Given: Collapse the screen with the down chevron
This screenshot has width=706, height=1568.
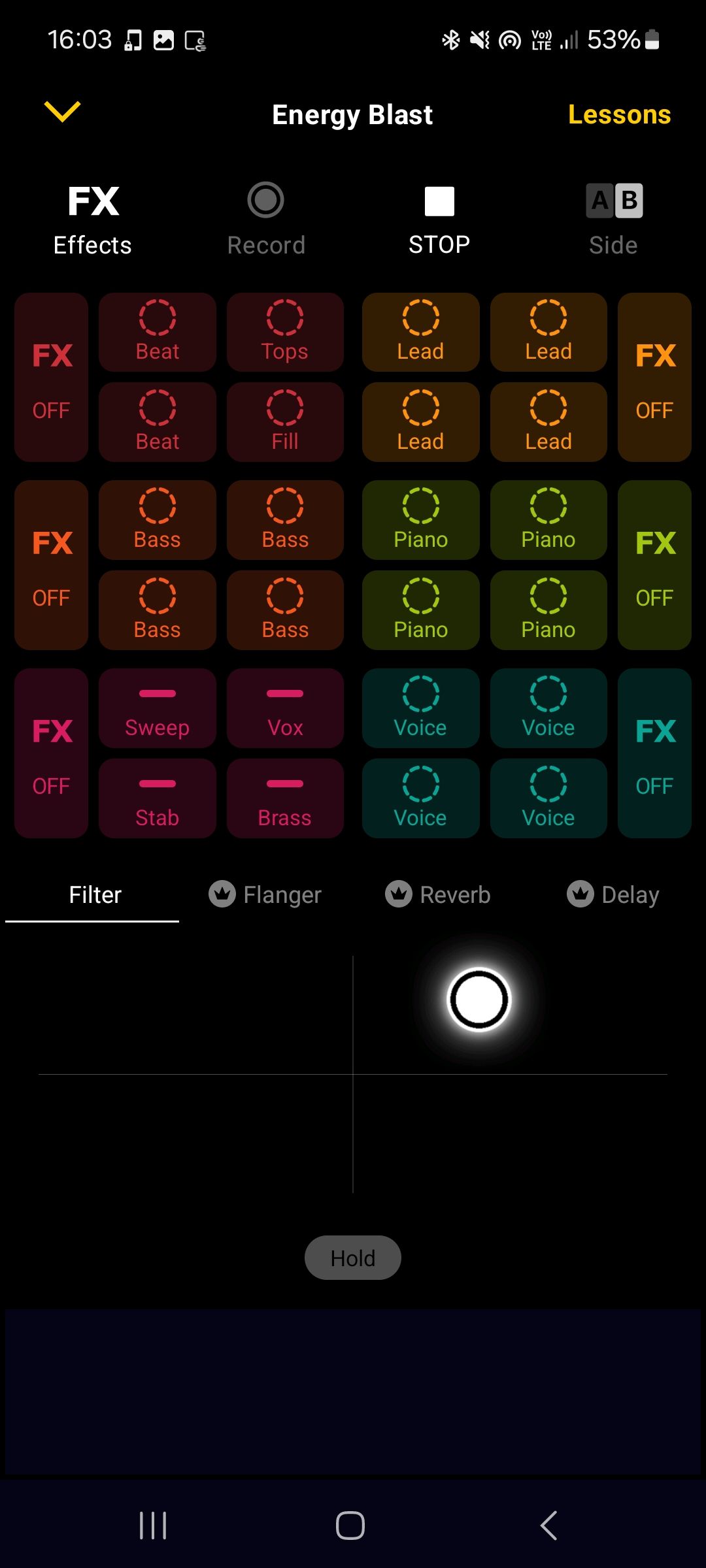Looking at the screenshot, I should [x=62, y=112].
